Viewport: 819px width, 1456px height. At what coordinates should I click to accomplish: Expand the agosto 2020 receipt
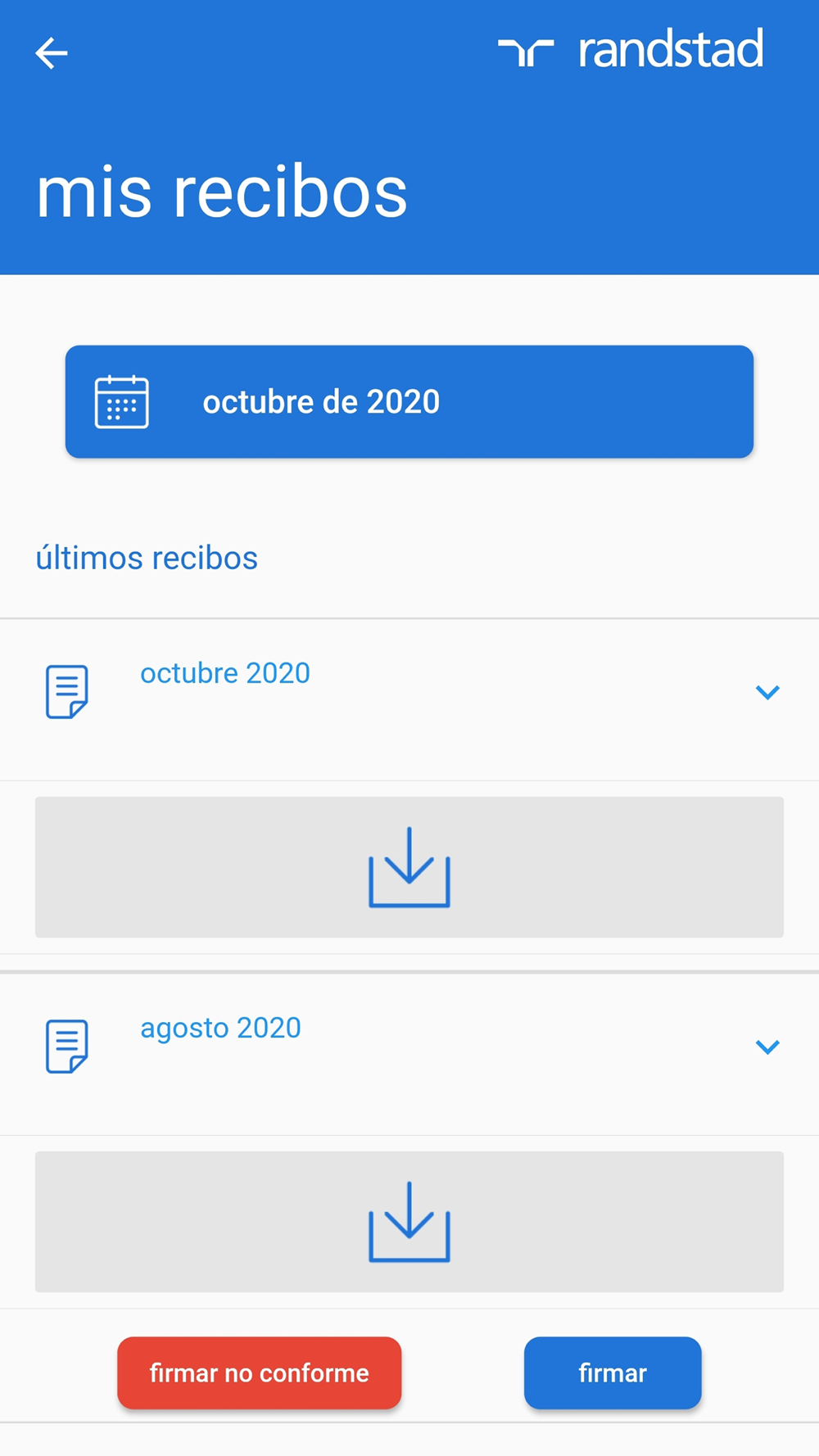(767, 1047)
